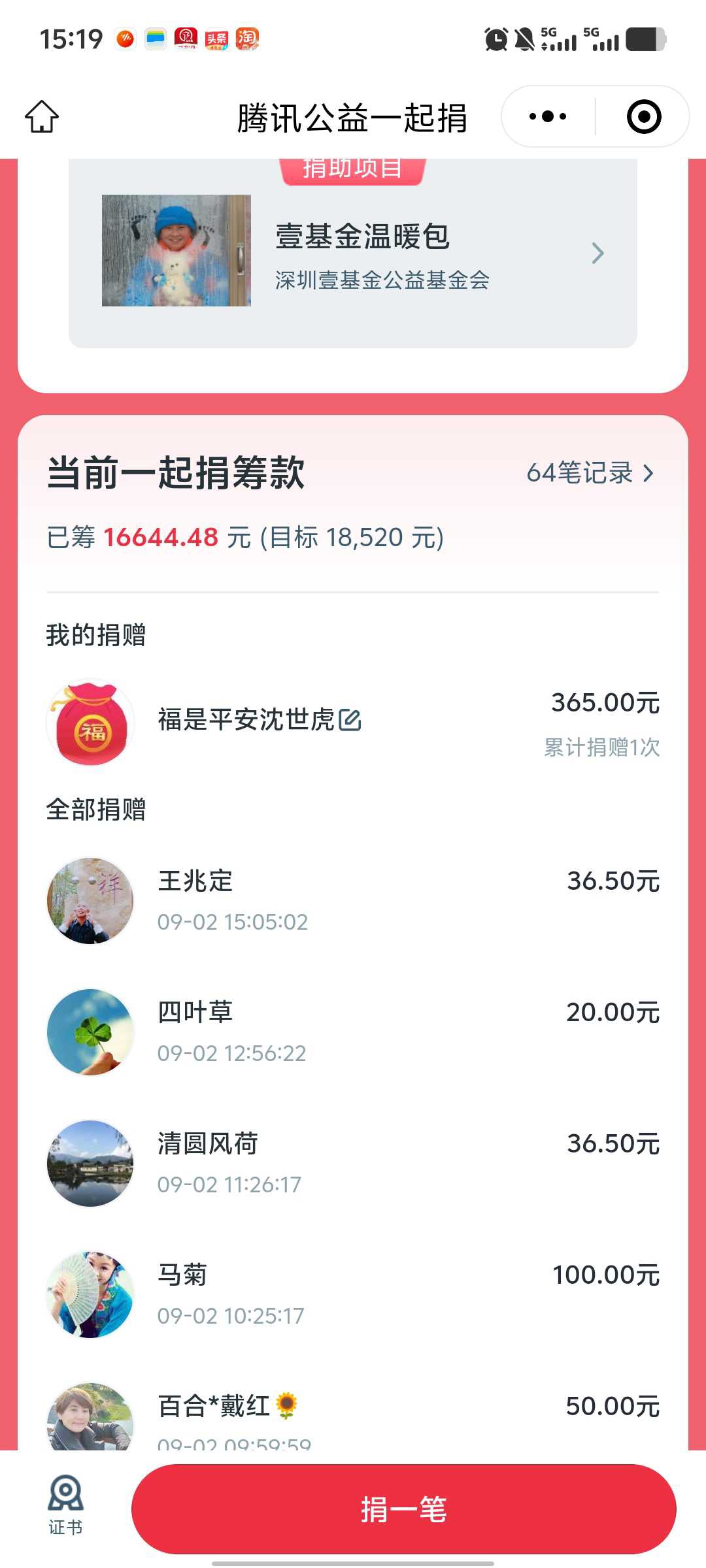
Task: View all 64笔记录 donation records
Action: 590,473
